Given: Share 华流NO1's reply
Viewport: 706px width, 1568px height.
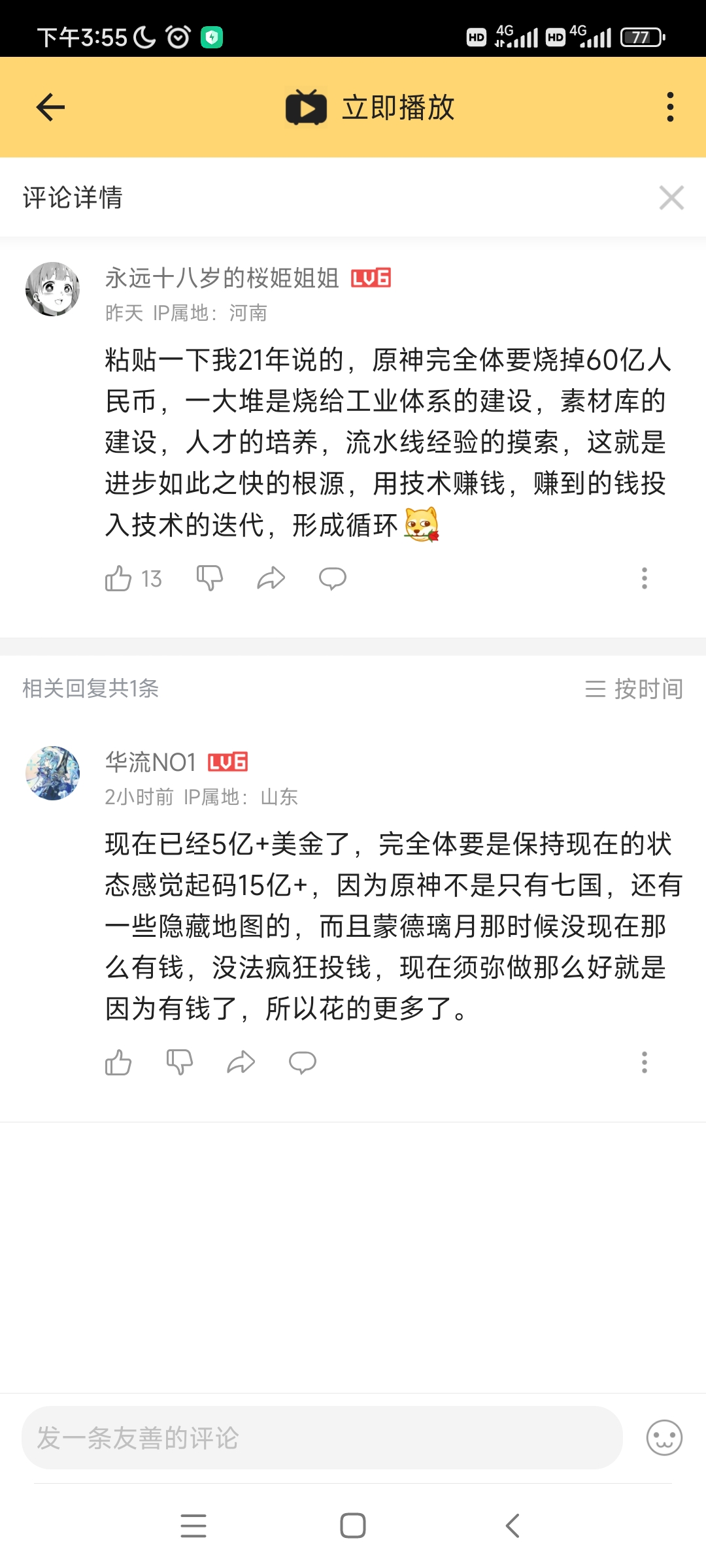Looking at the screenshot, I should coord(241,1062).
